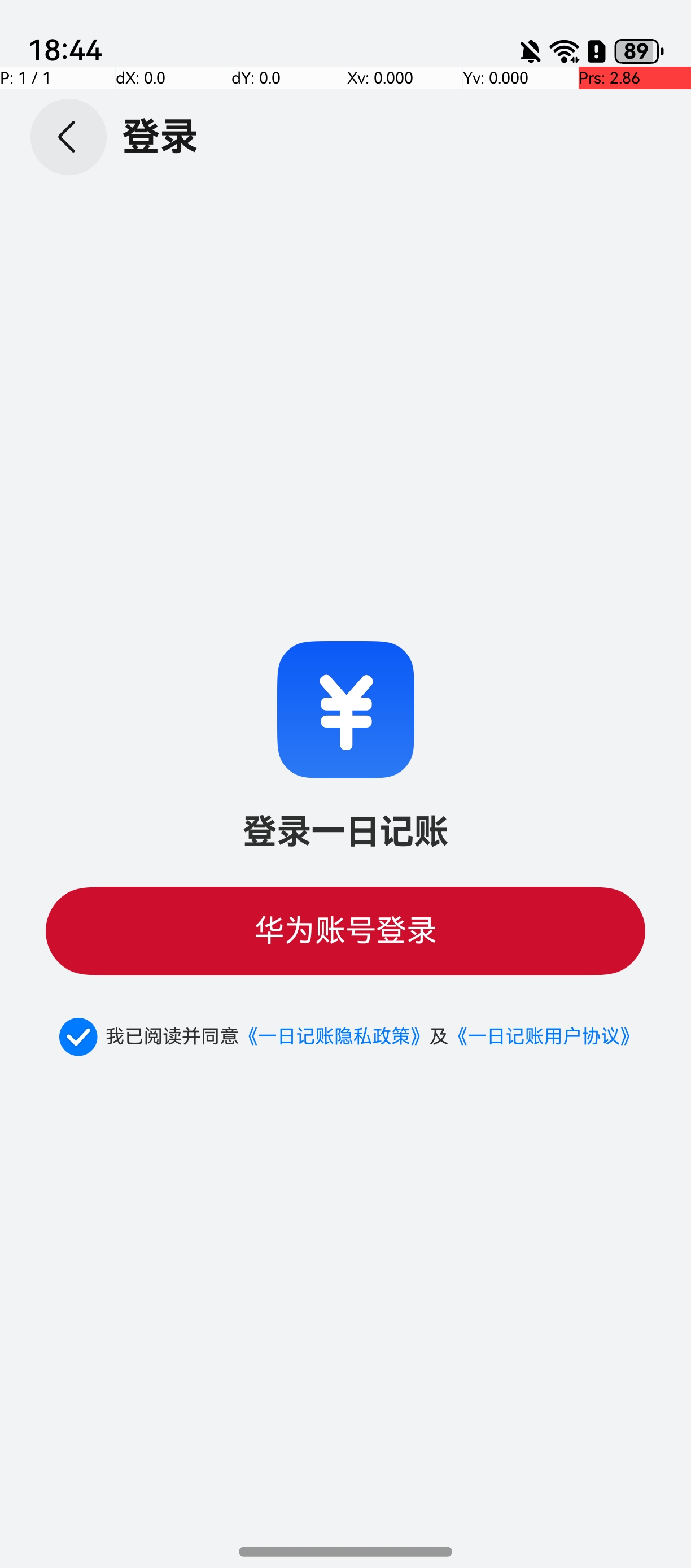Tap the Xv: 0.000 velocity readout
The image size is (691, 1568).
(x=380, y=78)
